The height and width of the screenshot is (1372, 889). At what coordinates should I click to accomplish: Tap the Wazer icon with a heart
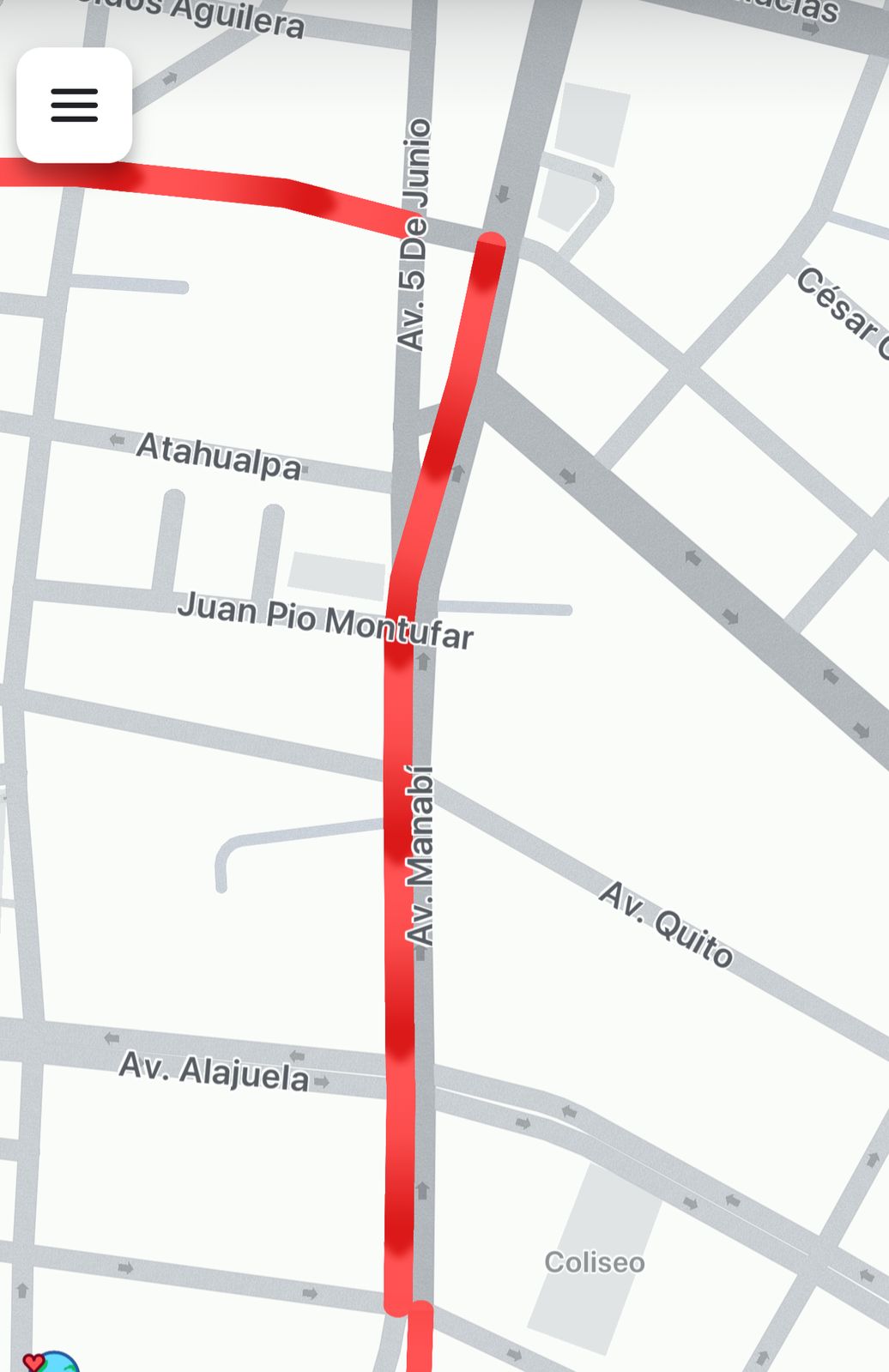coord(51,1363)
